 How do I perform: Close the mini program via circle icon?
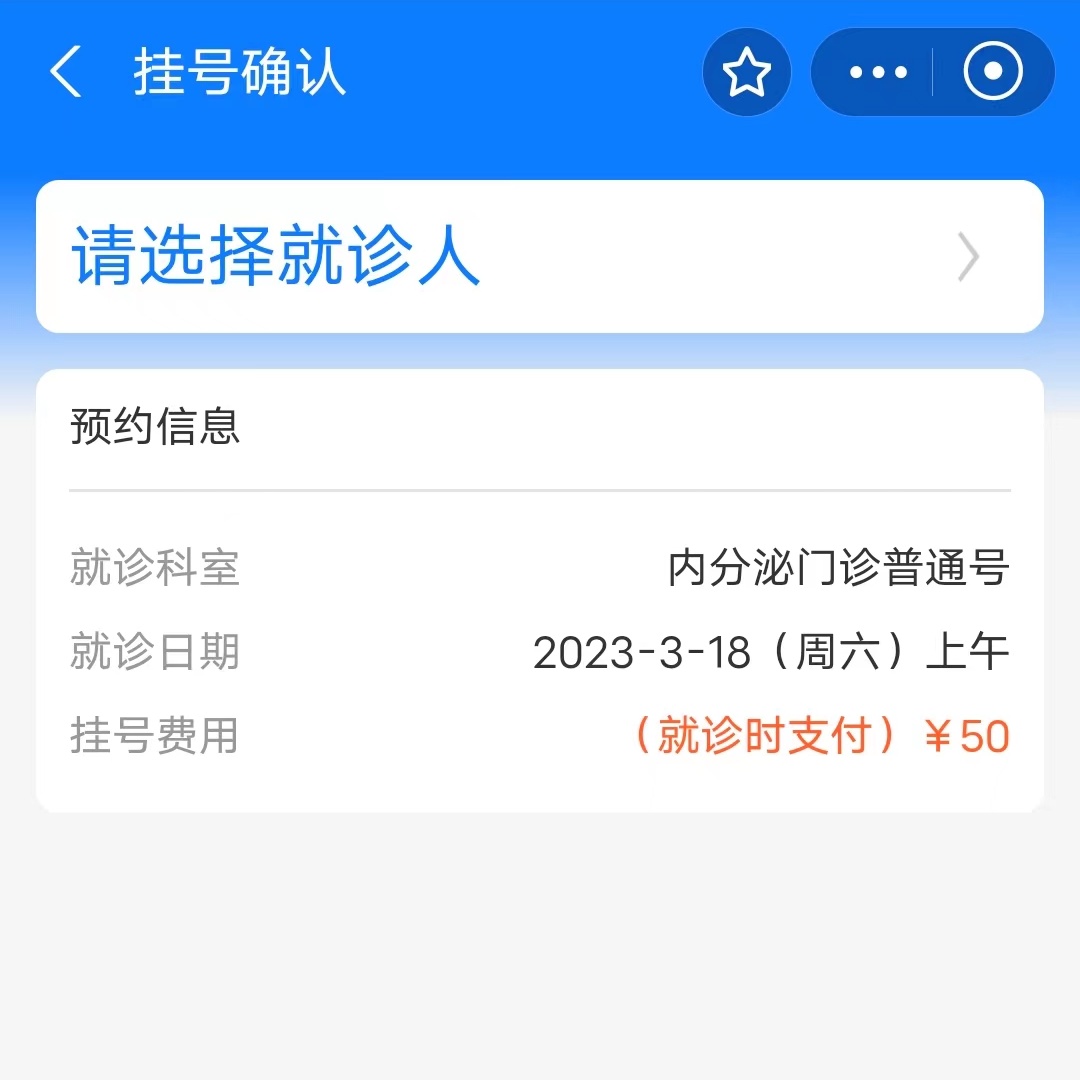993,73
